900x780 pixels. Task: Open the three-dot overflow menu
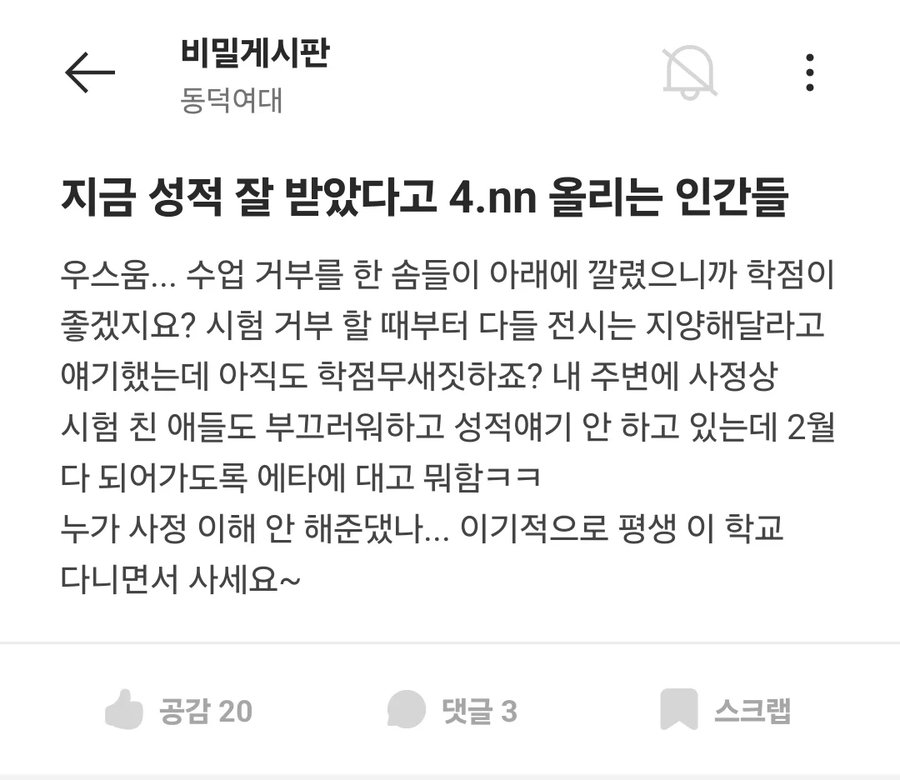[x=810, y=72]
